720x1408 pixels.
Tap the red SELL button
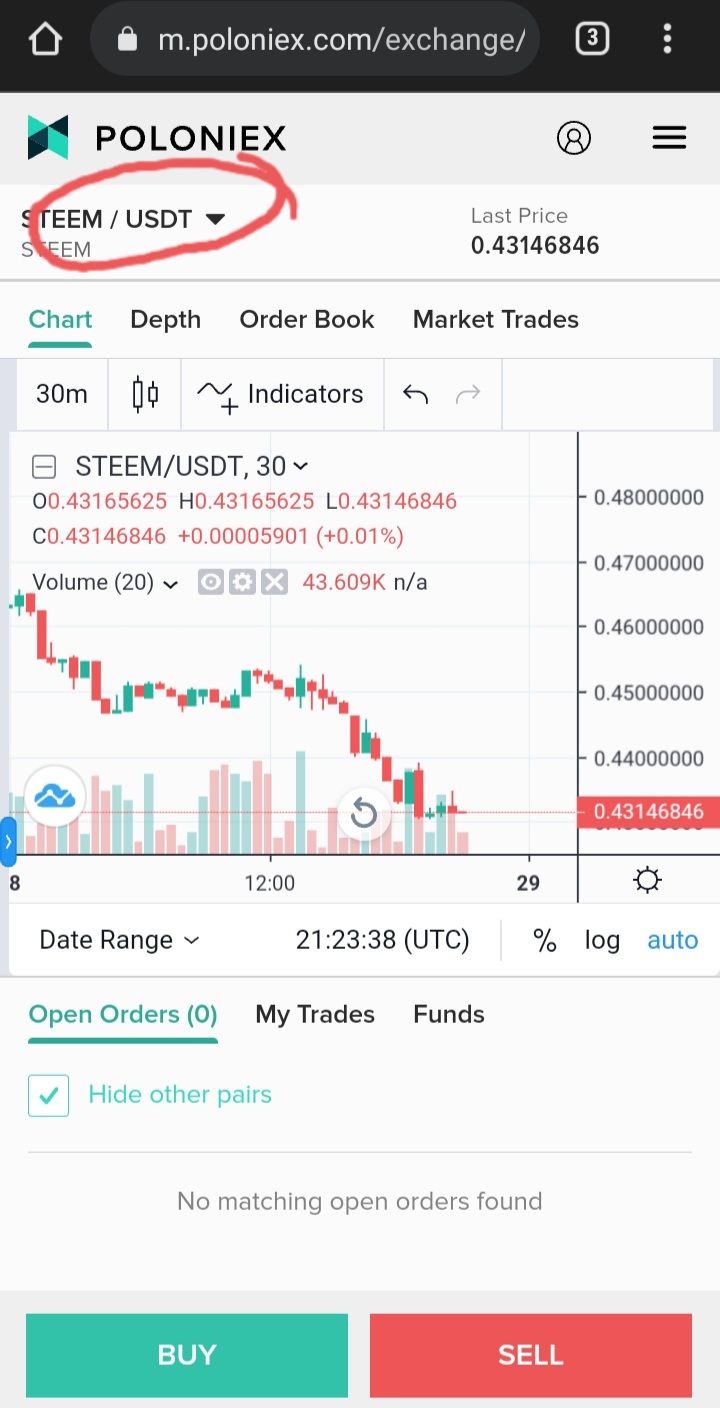point(531,1355)
